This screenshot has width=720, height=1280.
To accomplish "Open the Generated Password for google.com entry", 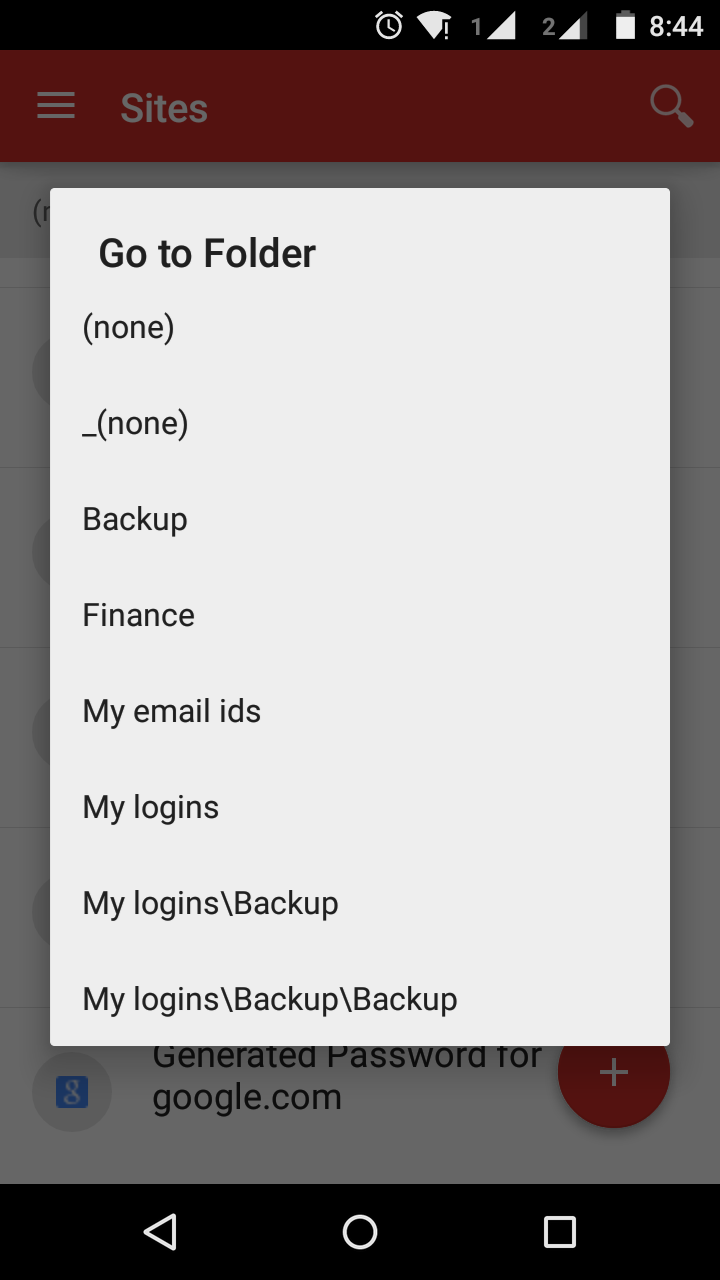I will (346, 1075).
